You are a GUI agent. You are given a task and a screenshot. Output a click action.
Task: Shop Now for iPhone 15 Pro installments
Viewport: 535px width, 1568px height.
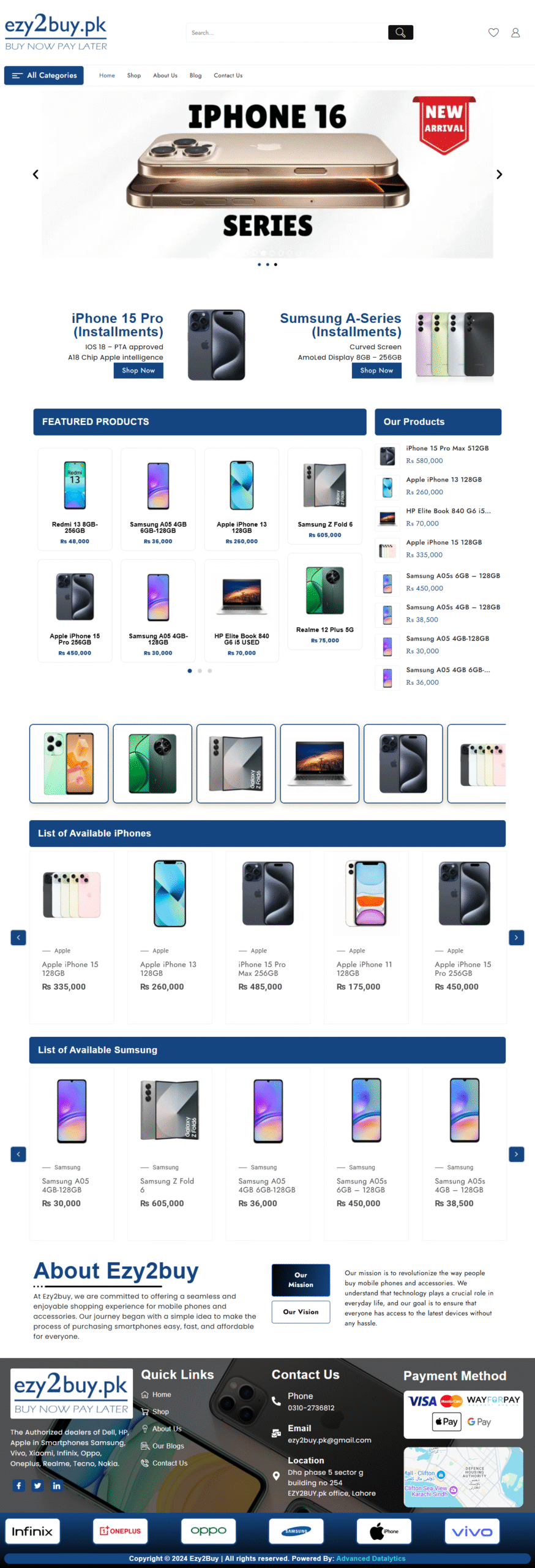click(x=138, y=371)
